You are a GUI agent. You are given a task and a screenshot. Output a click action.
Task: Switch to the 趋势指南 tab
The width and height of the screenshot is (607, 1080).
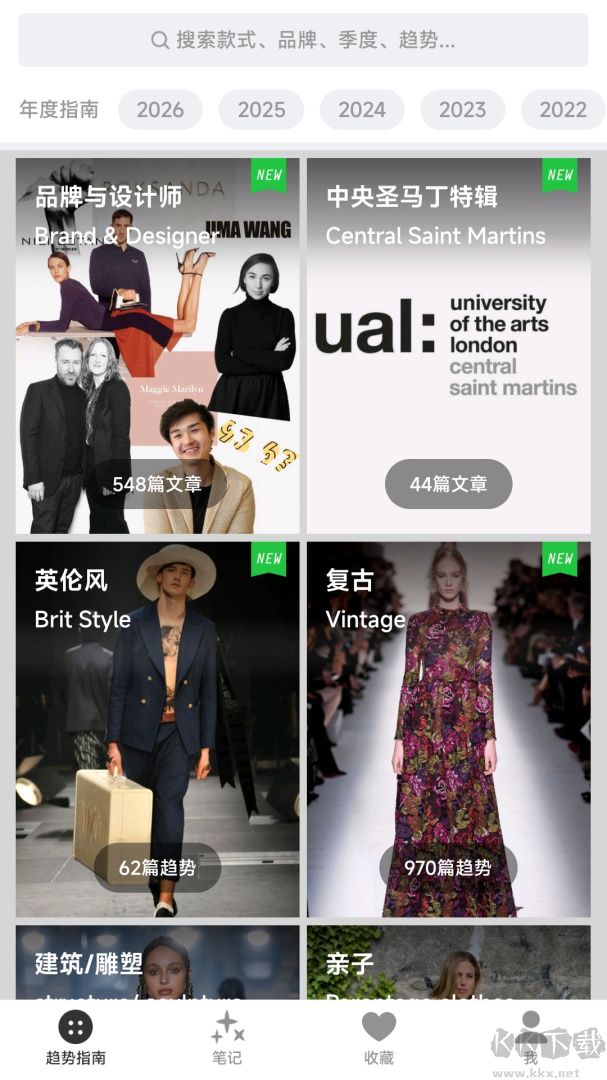pyautogui.click(x=76, y=1037)
